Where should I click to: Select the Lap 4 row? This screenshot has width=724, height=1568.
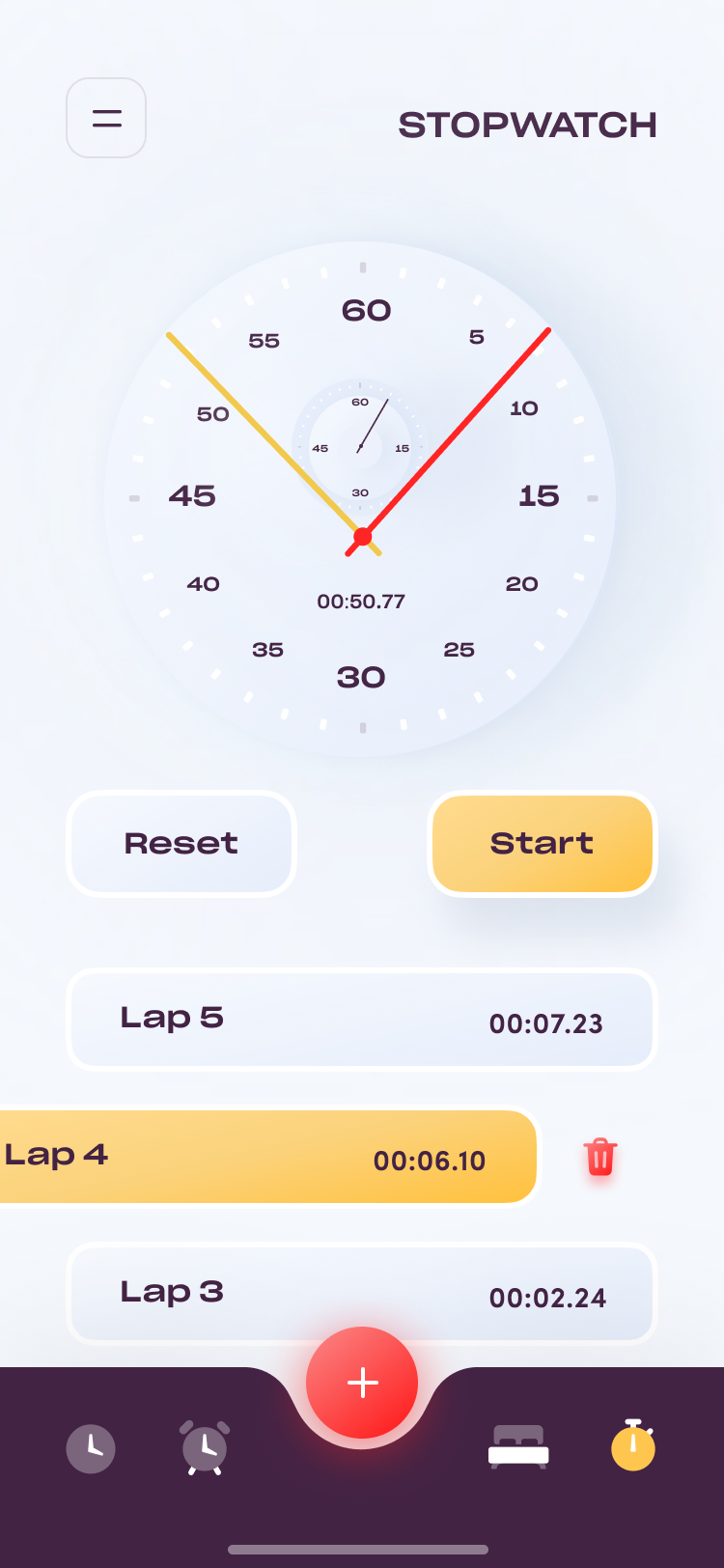click(268, 1157)
